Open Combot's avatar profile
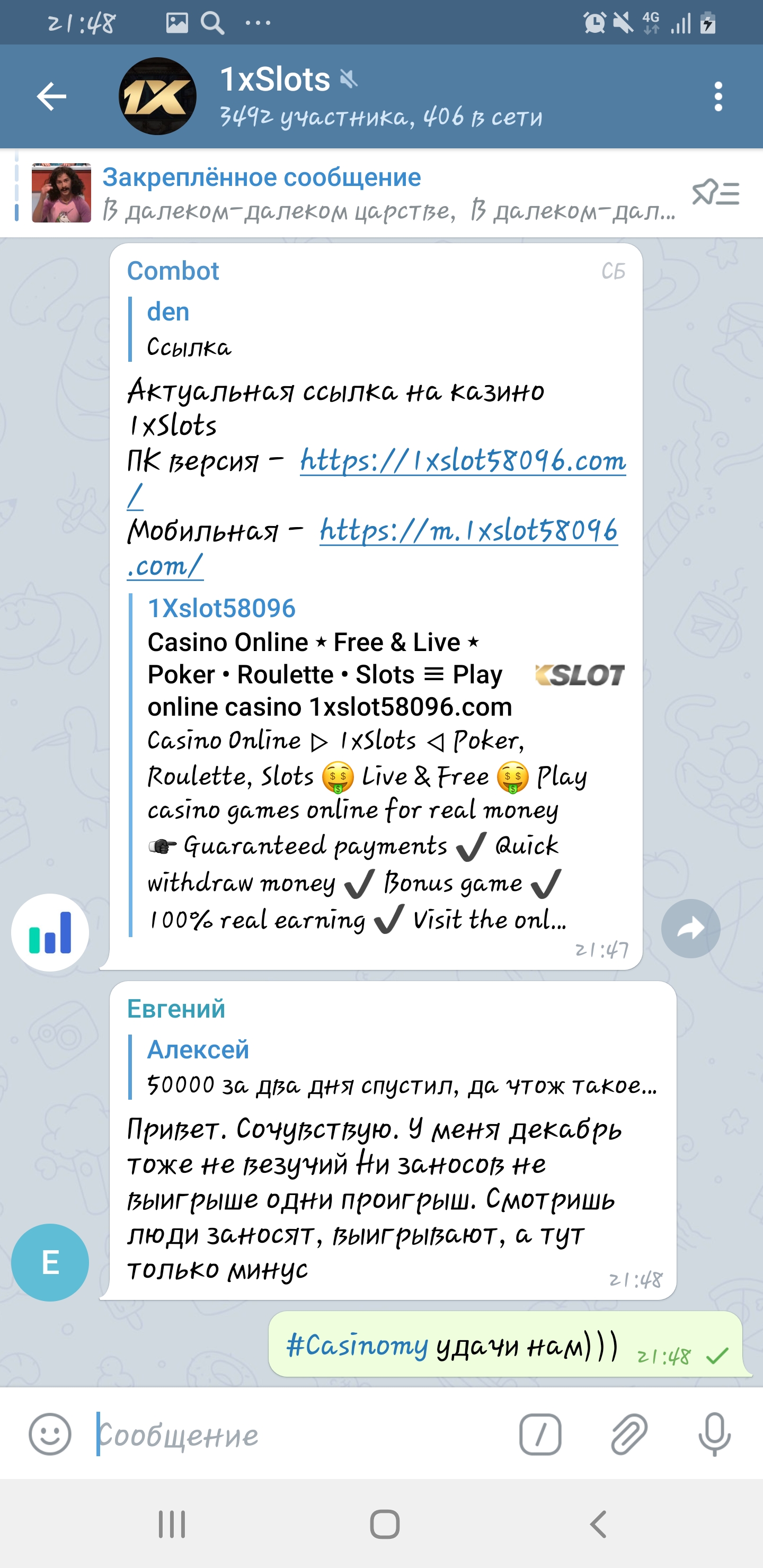Image resolution: width=763 pixels, height=1568 pixels. [50, 932]
